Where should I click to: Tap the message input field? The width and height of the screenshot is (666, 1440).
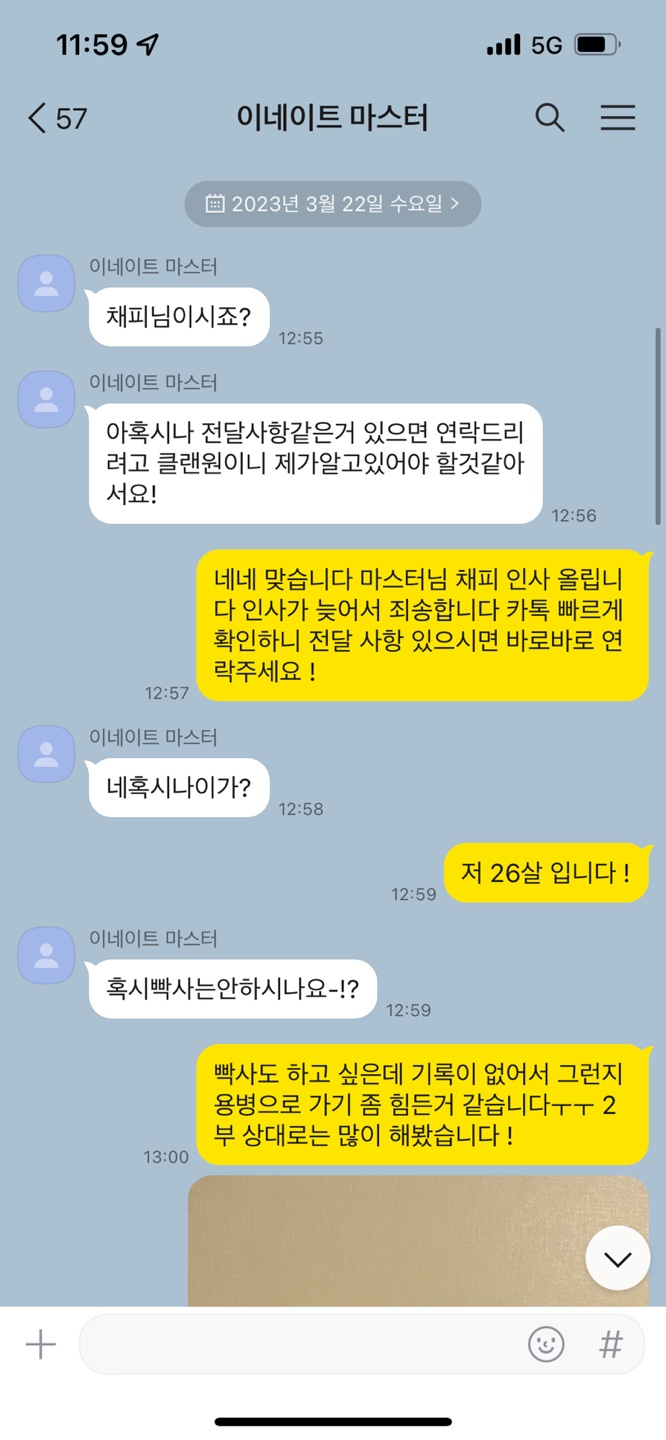pyautogui.click(x=300, y=1345)
